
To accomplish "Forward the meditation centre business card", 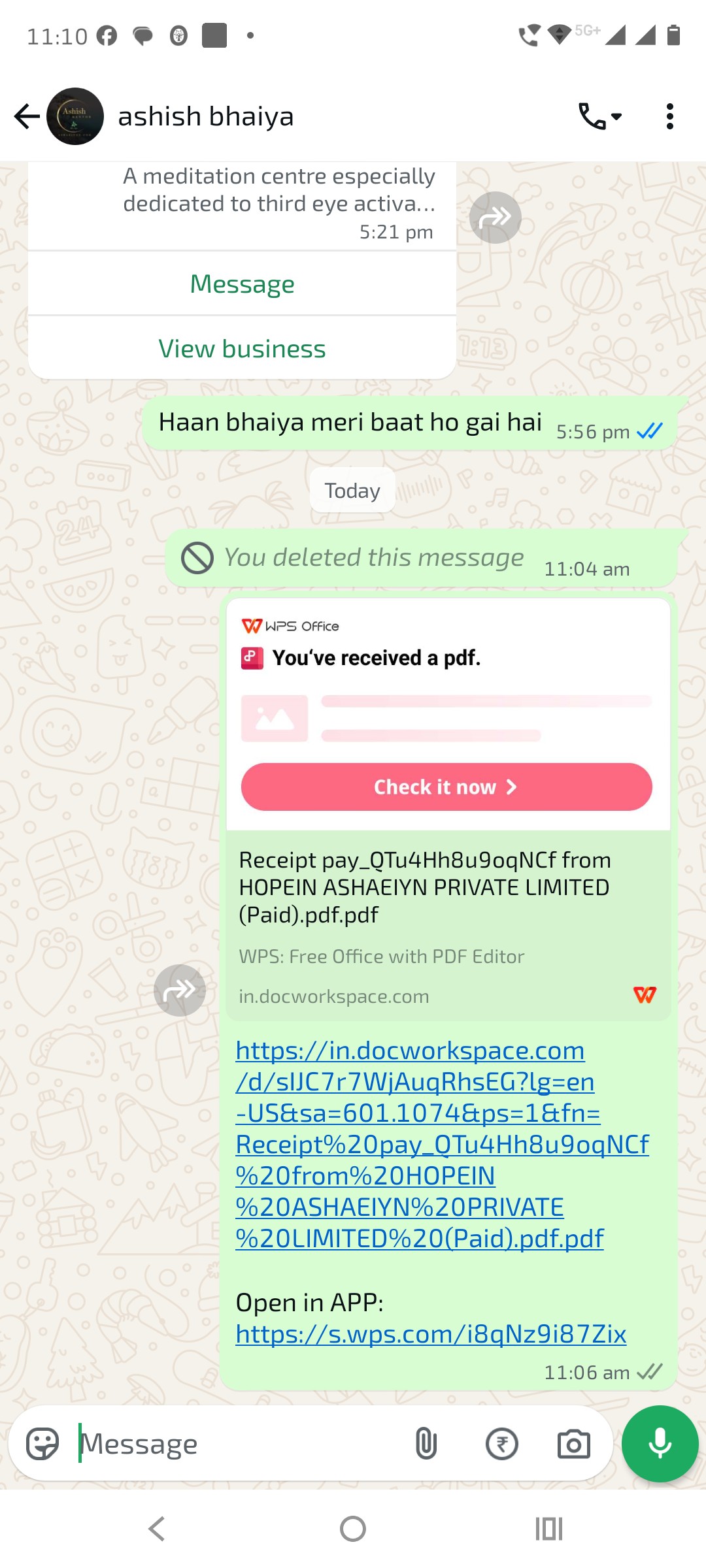I will [496, 218].
